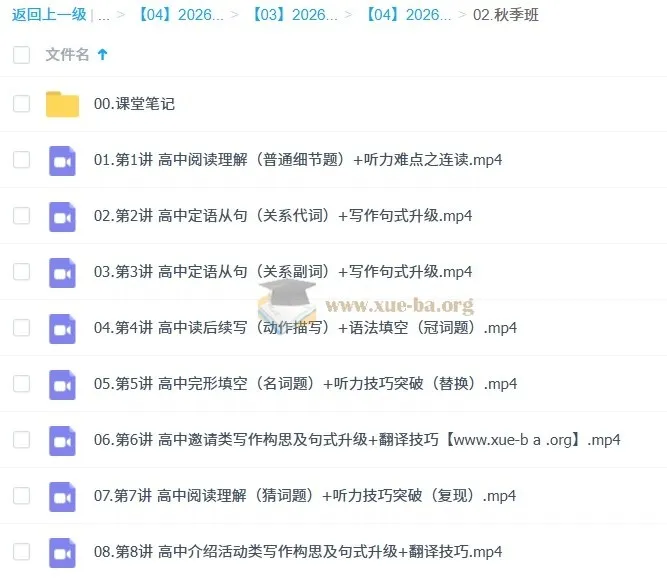Image resolution: width=667 pixels, height=578 pixels.
Task: Open the 00.课堂笔记 folder
Action: (134, 103)
